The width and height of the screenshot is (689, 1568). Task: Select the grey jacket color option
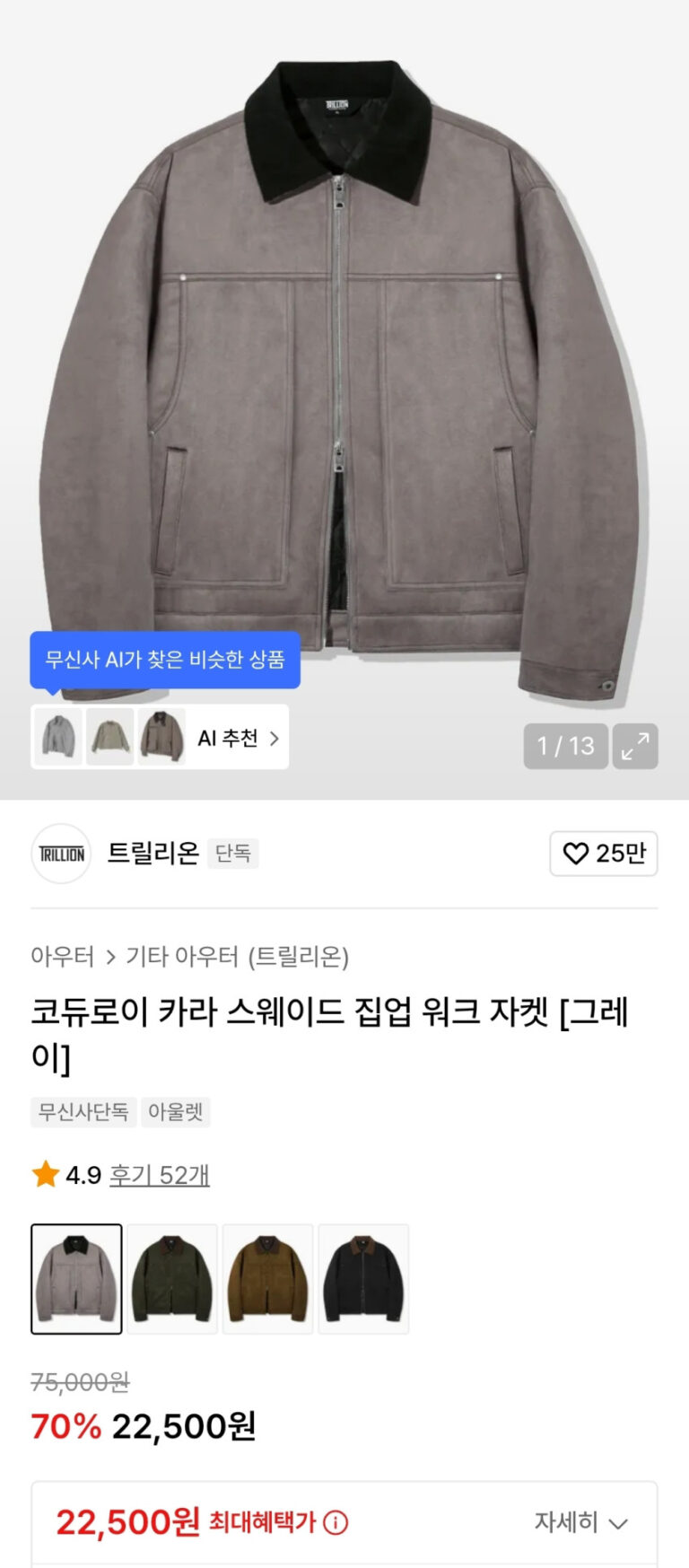[76, 1278]
